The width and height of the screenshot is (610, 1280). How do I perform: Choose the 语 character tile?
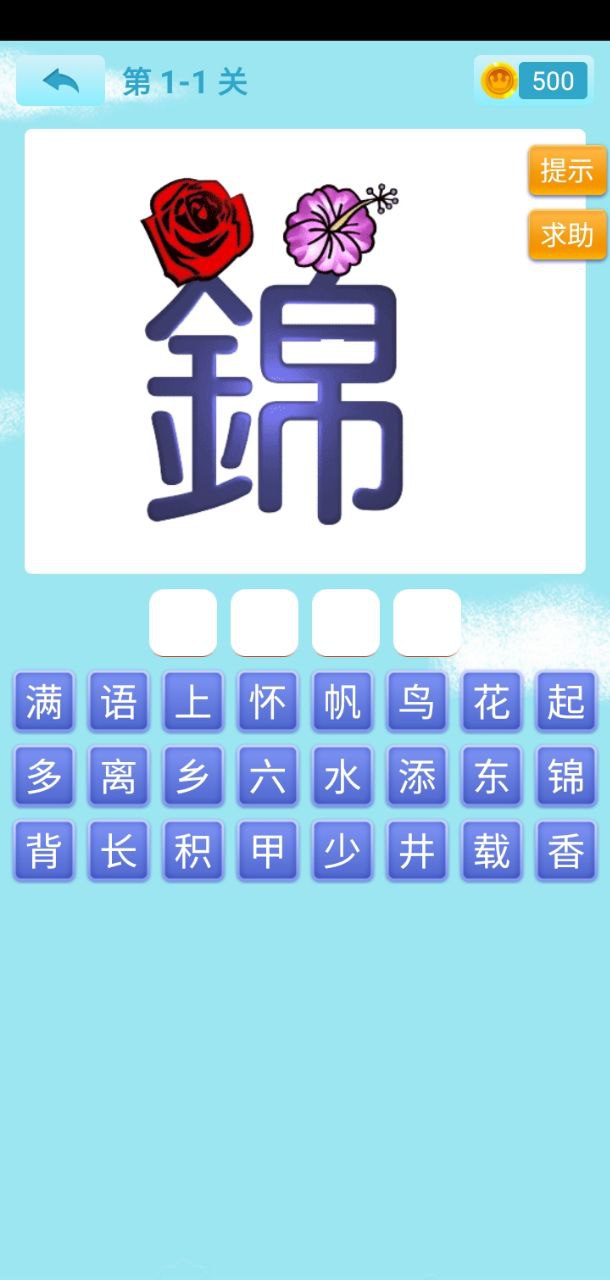click(118, 702)
